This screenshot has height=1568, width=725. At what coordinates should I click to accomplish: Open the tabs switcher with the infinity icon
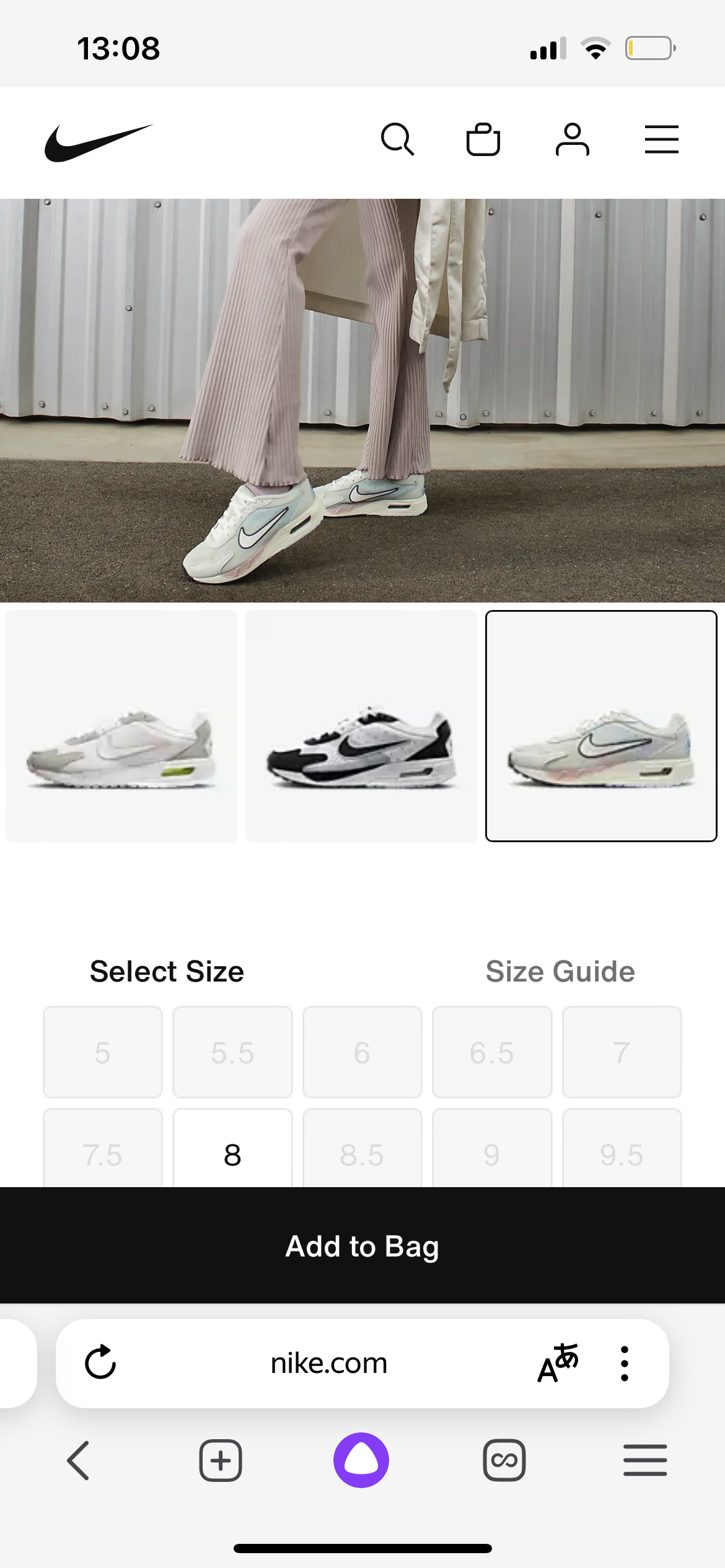click(504, 1460)
